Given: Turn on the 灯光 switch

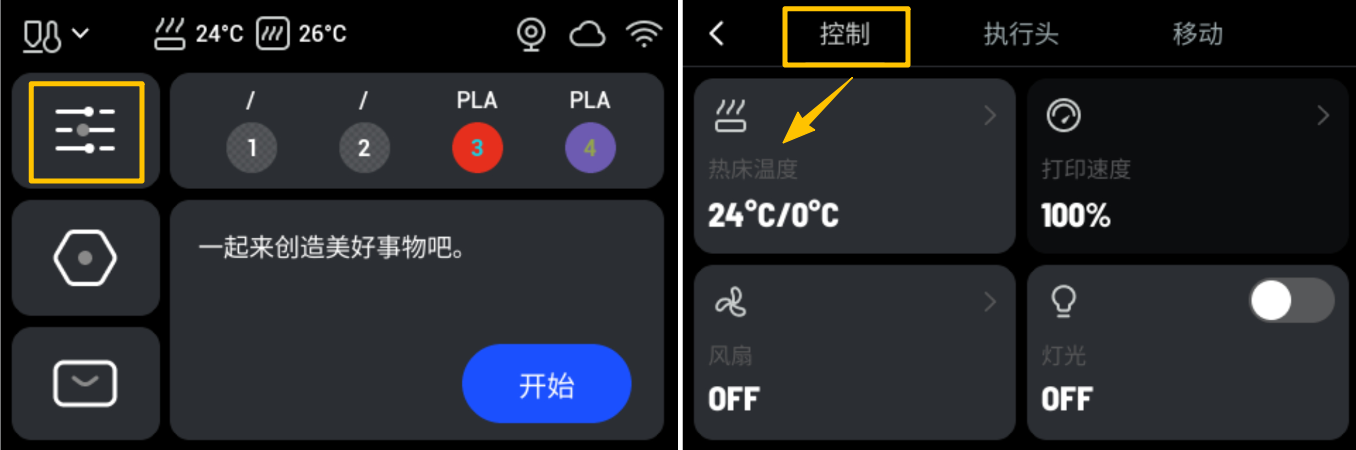Looking at the screenshot, I should click(x=1291, y=301).
